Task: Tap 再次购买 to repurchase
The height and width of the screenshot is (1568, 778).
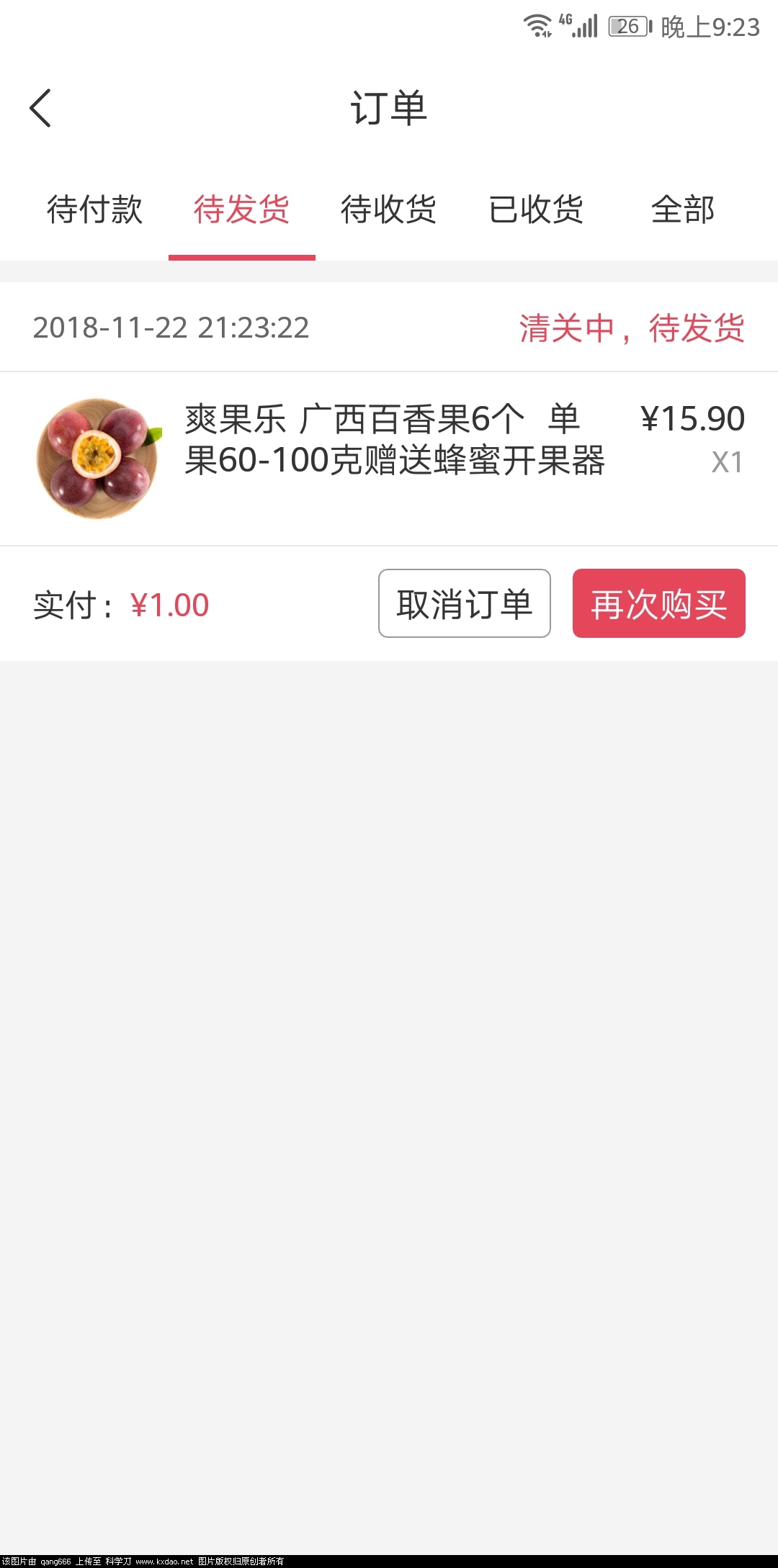Action: (x=659, y=604)
